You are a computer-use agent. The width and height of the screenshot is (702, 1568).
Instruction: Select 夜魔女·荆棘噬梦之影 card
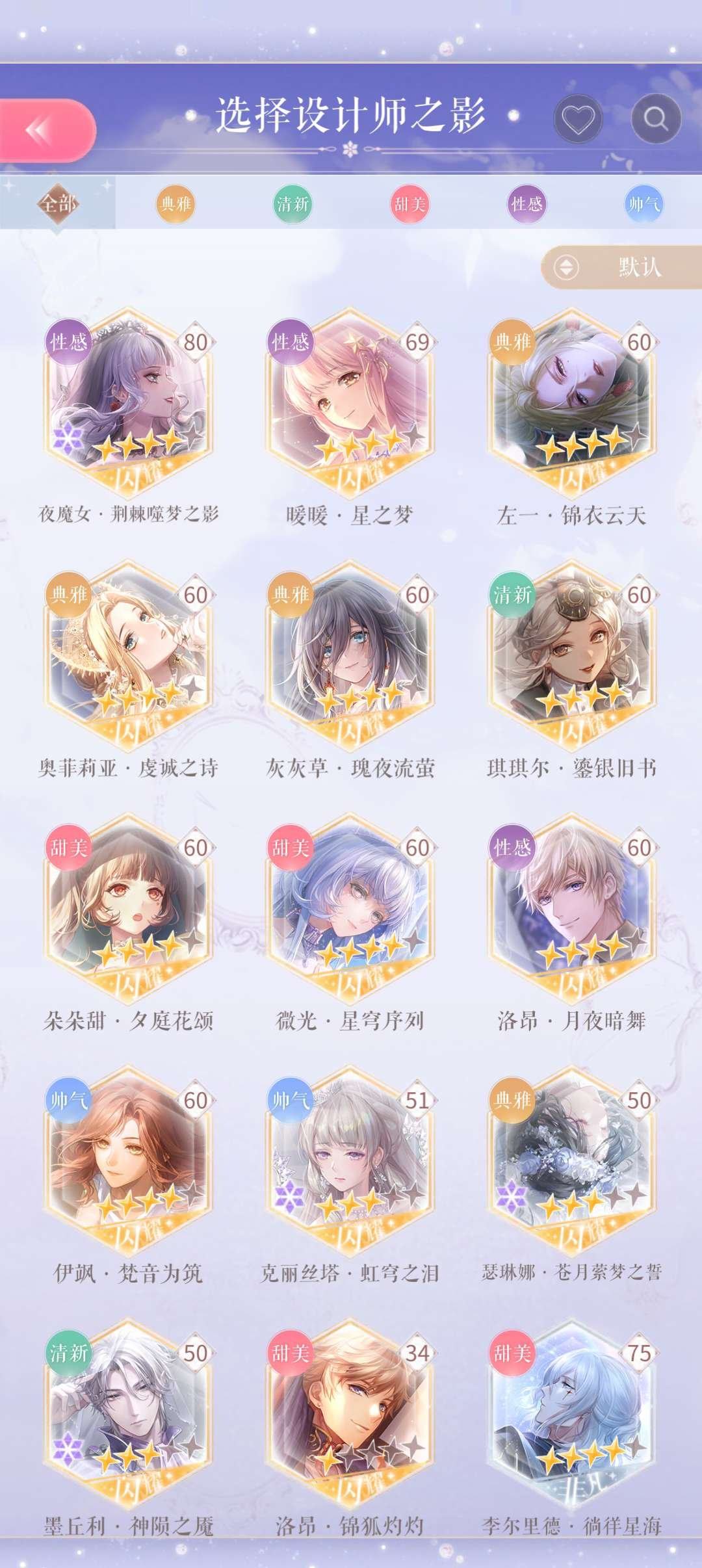click(x=128, y=404)
